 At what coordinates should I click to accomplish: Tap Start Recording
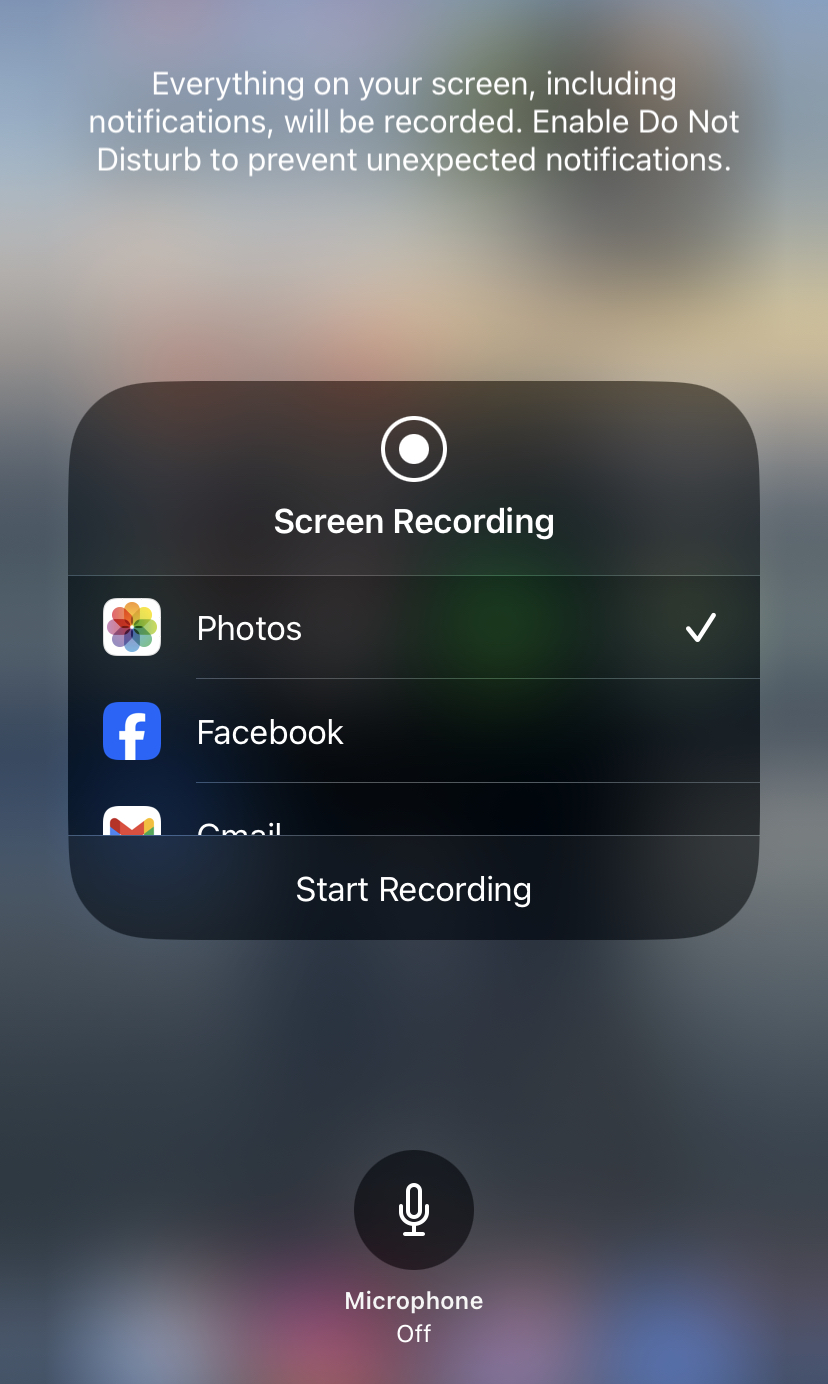413,889
